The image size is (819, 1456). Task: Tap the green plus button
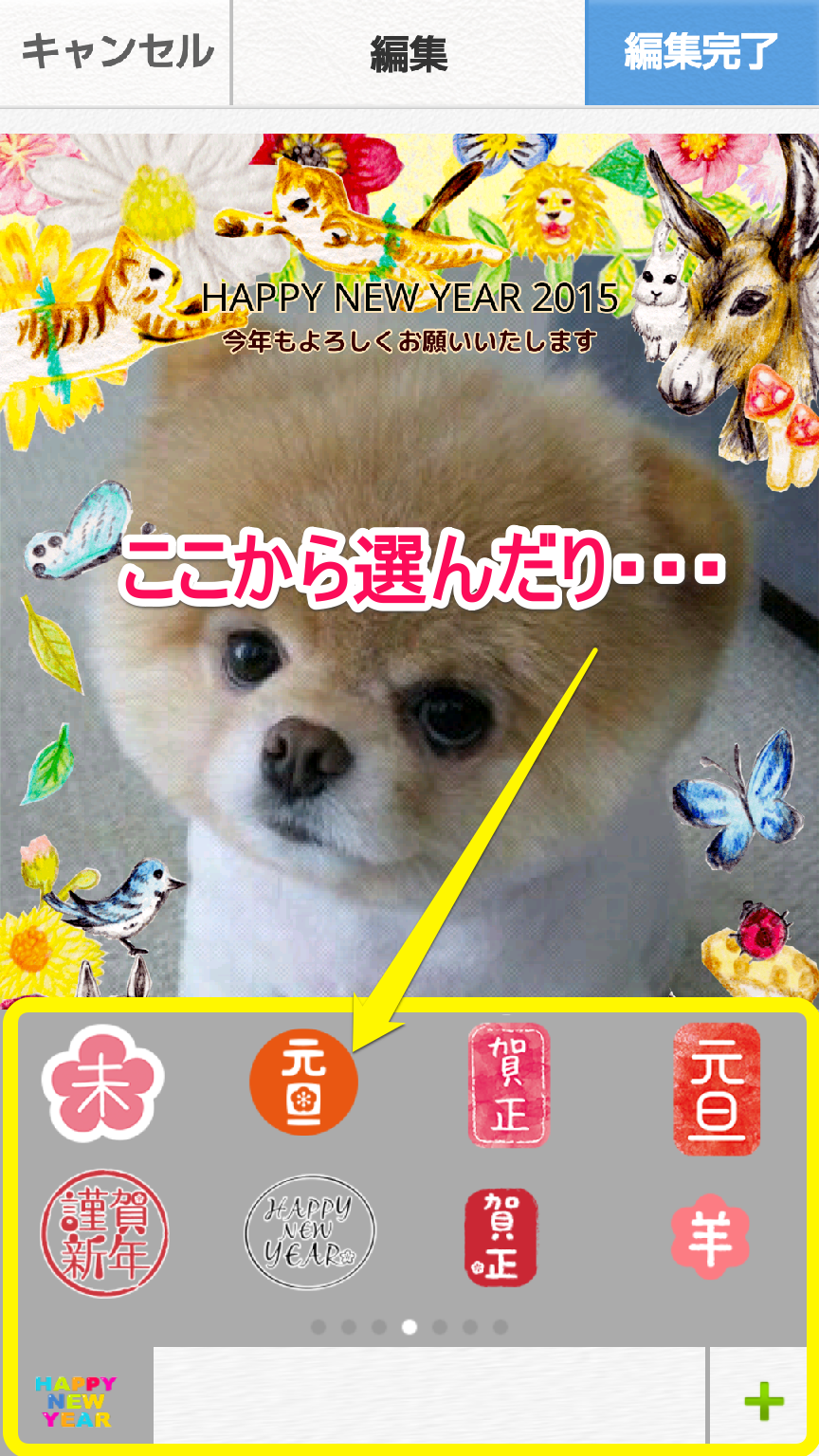click(764, 1401)
